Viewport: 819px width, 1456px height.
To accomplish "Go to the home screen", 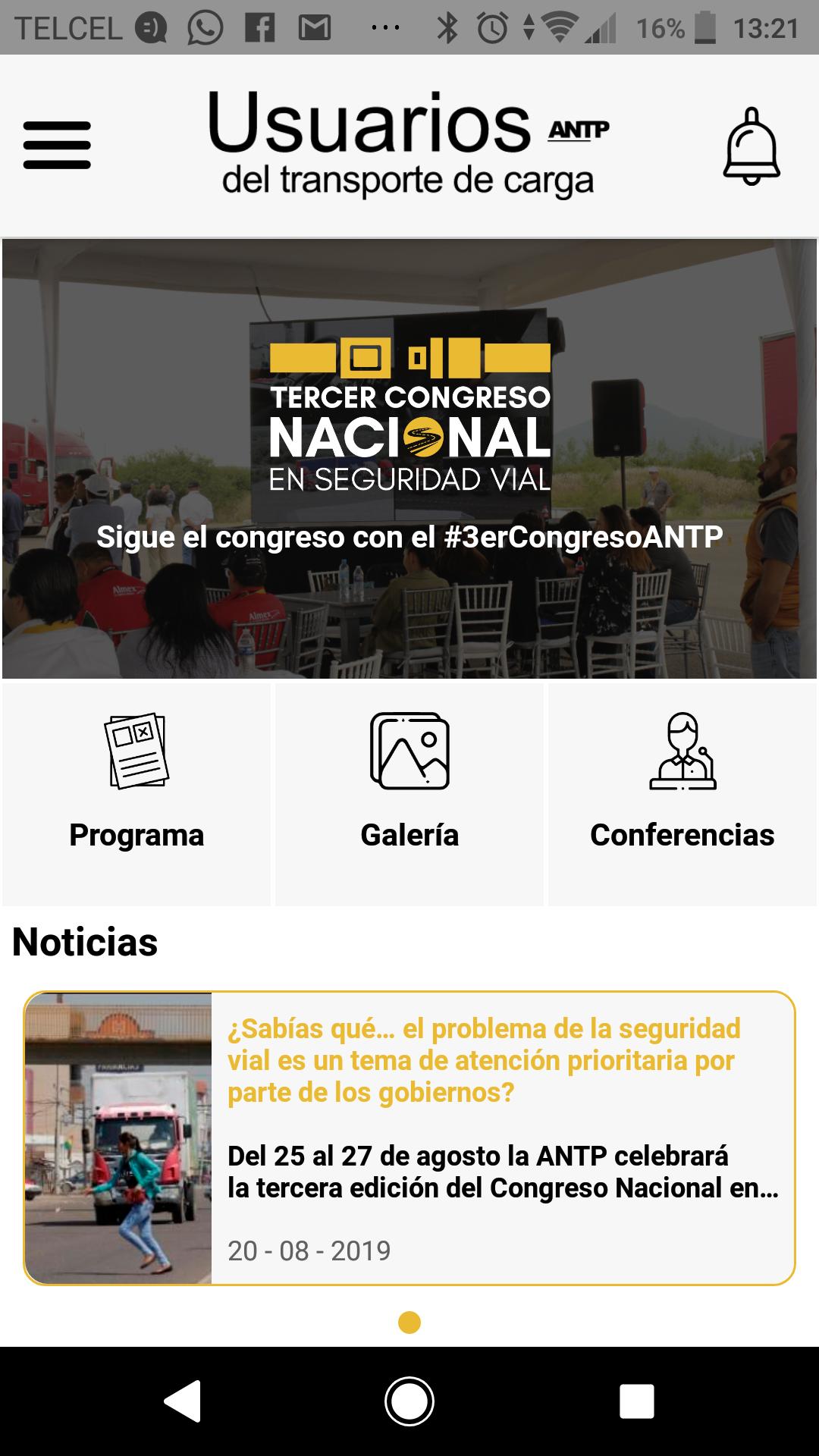I will coord(409,1401).
